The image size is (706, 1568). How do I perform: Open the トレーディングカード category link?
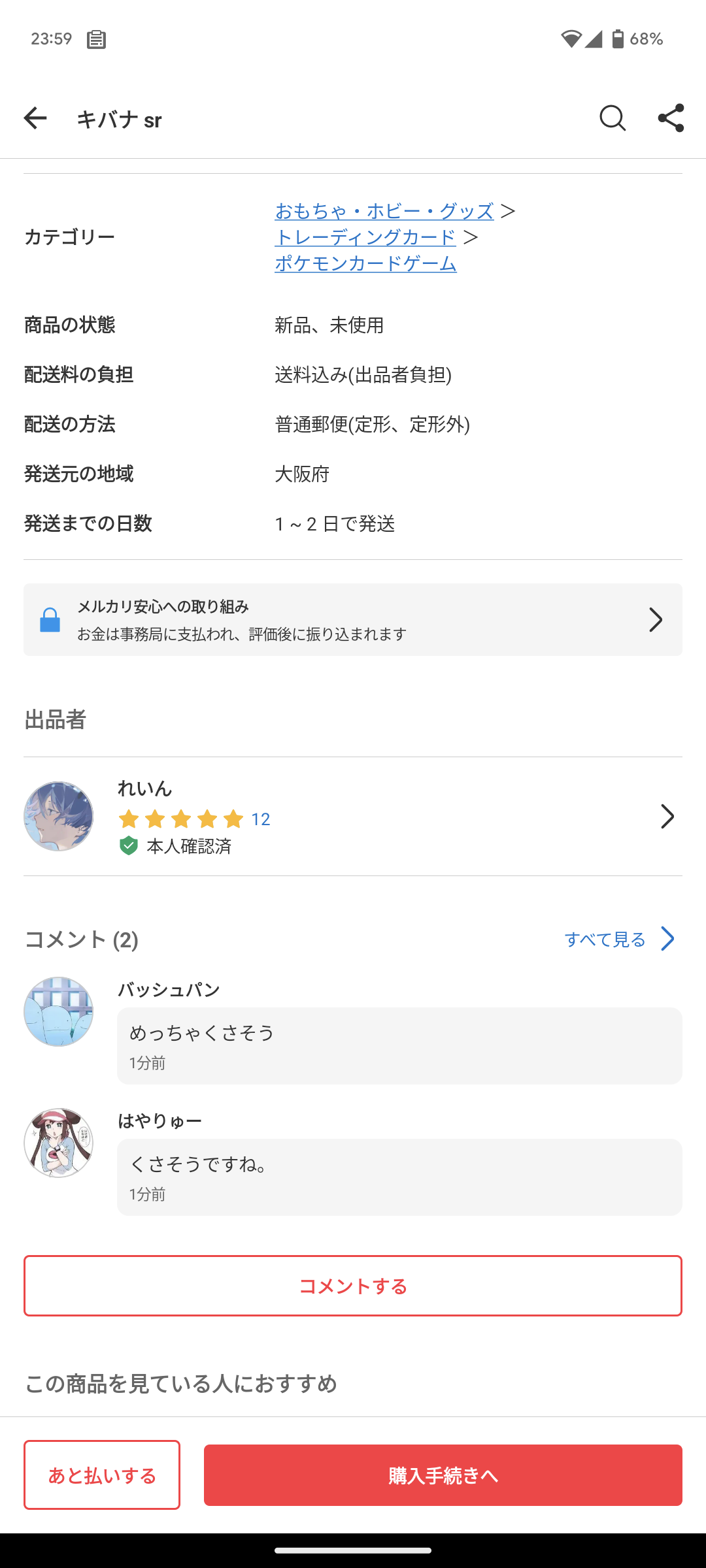pos(365,237)
